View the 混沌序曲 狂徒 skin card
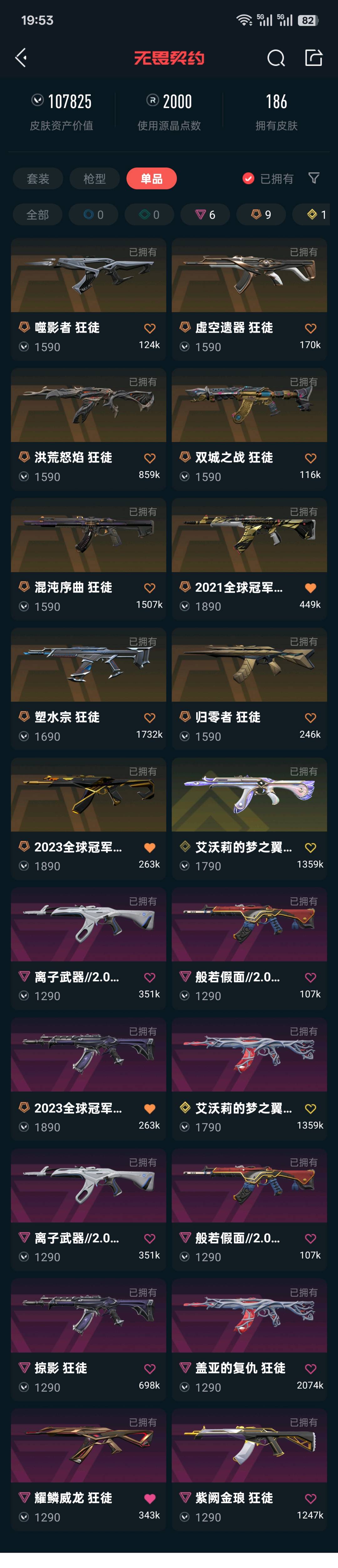The height and width of the screenshot is (1568, 338). point(88,558)
